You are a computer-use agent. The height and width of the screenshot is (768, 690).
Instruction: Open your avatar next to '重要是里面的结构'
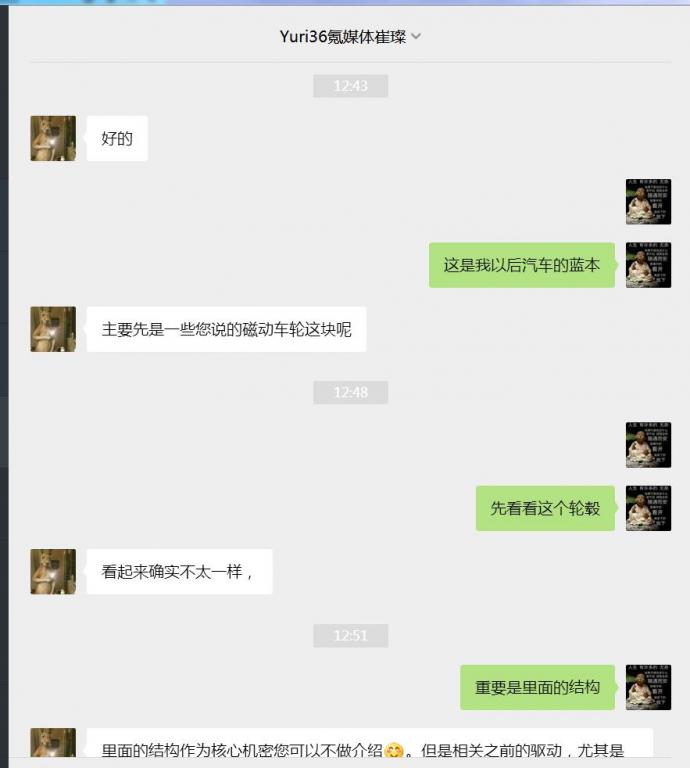[x=648, y=687]
